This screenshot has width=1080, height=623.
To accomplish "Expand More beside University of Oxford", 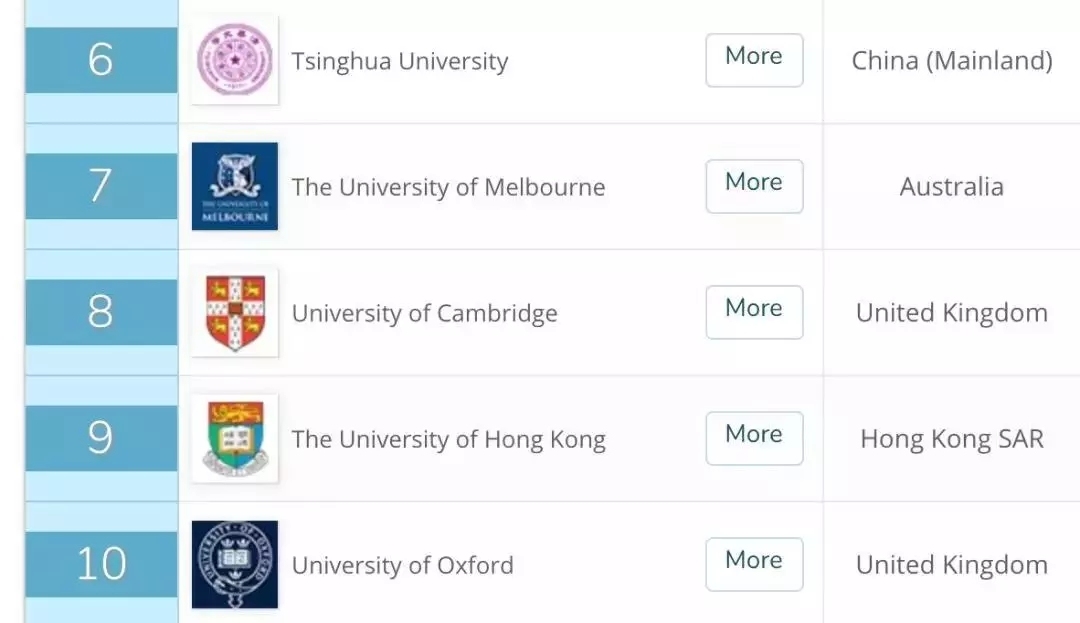I will click(x=754, y=564).
